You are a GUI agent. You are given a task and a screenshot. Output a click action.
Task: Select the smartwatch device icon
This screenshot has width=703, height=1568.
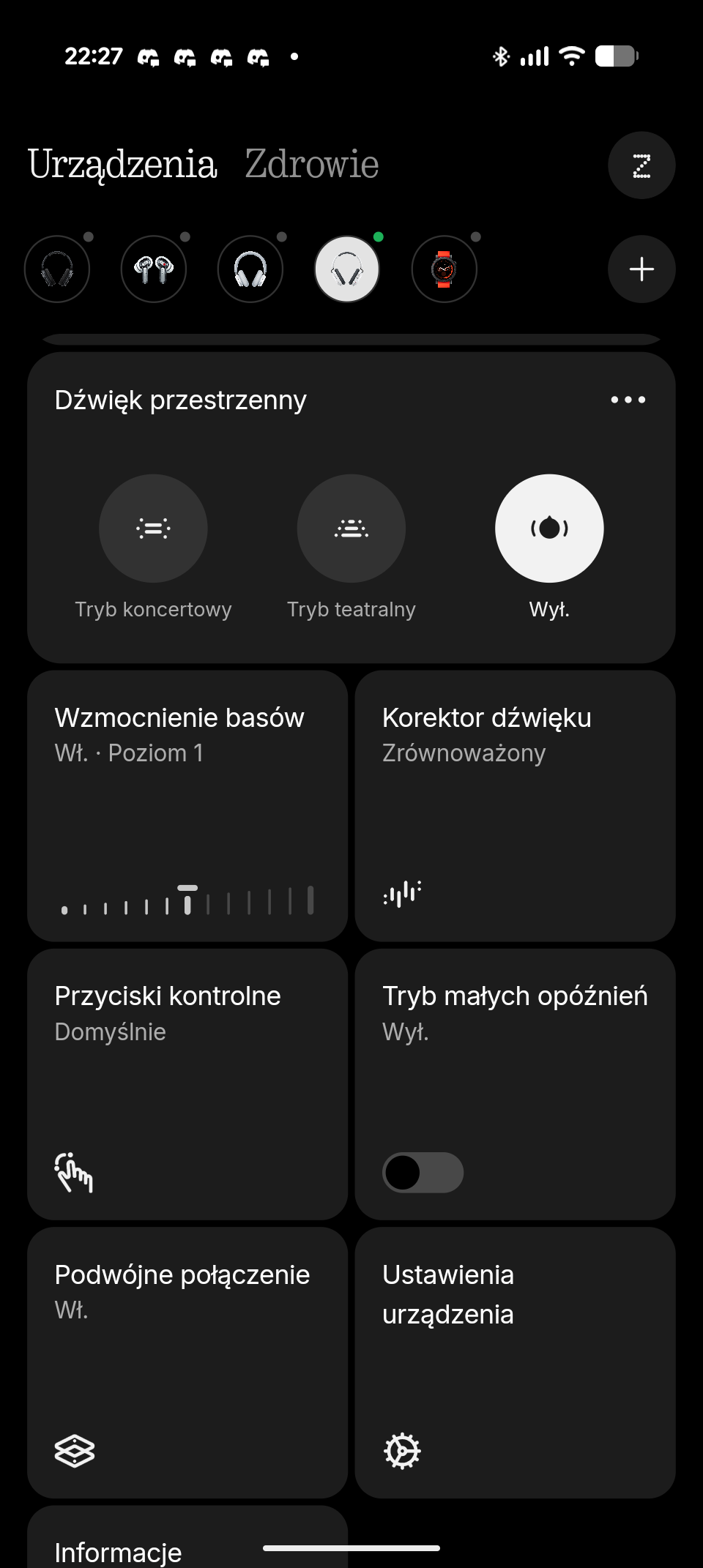point(444,269)
